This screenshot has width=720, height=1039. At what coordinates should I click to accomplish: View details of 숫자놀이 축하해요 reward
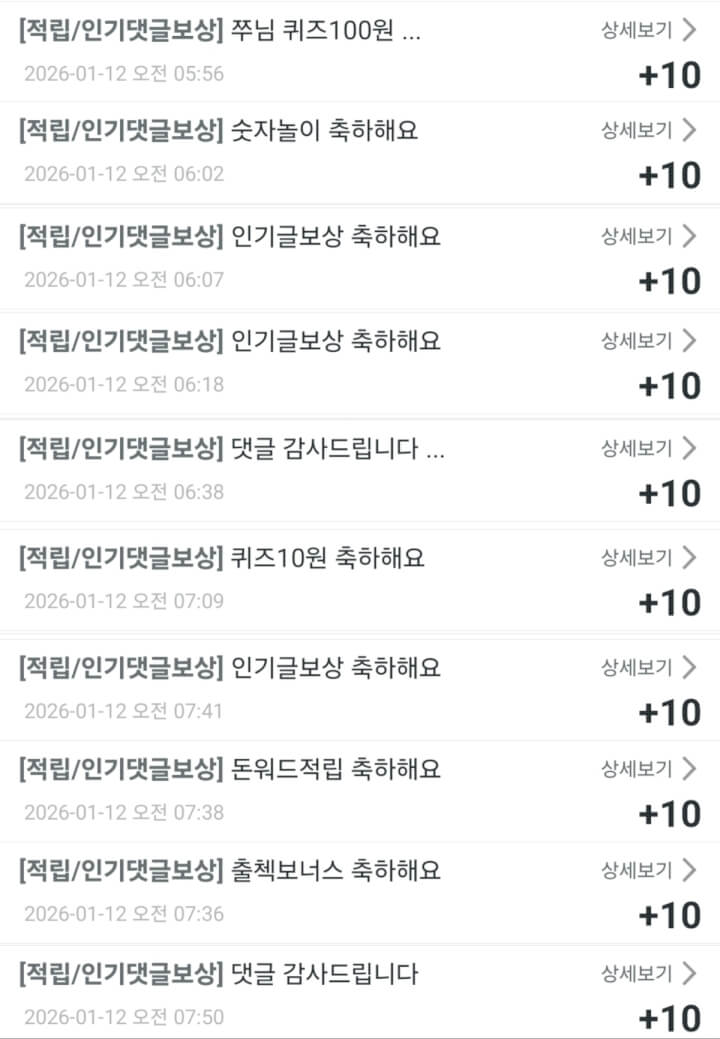pos(648,130)
